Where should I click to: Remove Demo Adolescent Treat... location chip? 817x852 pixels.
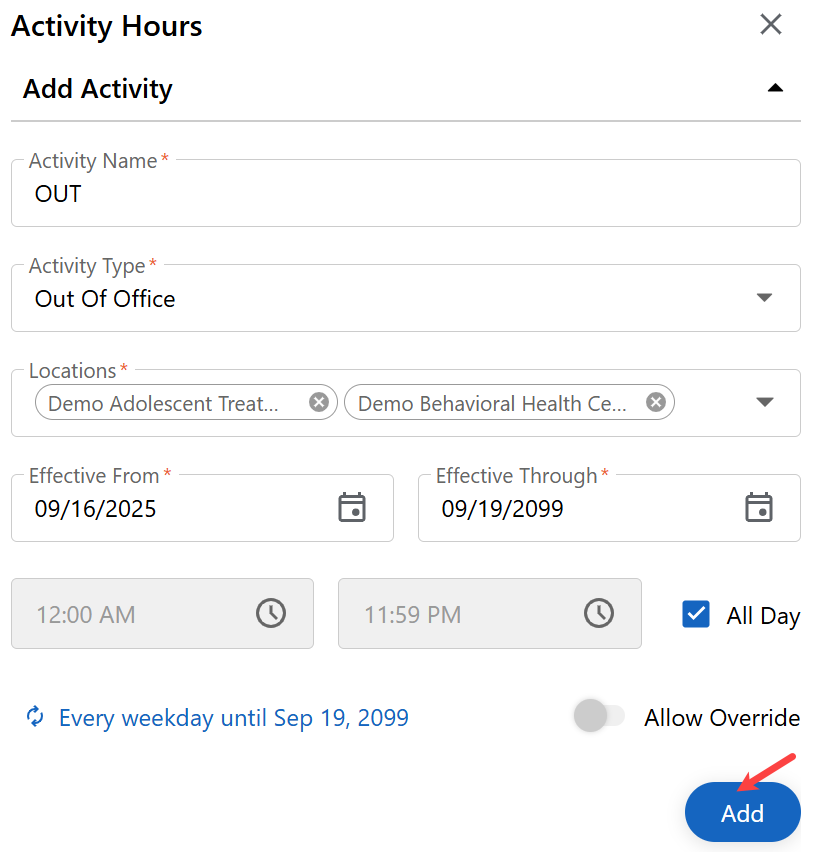(x=318, y=403)
